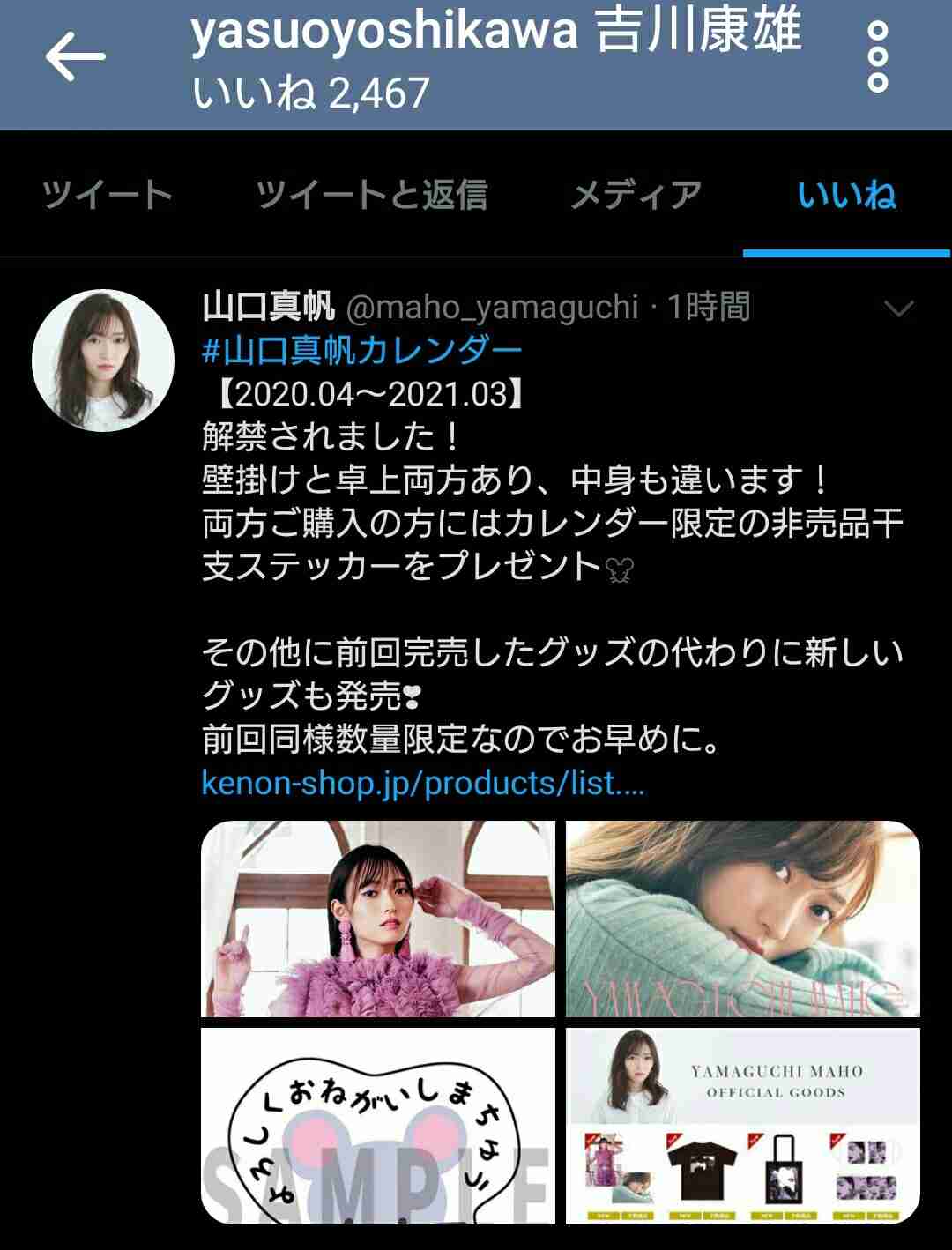View the mouse sticker SAMPLE image
The image size is (952, 1250).
378,1126
